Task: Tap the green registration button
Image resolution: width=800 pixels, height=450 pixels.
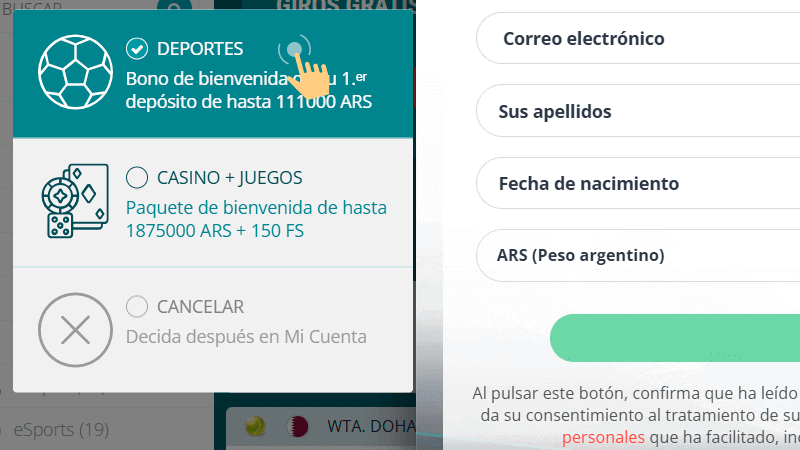Action: click(675, 337)
